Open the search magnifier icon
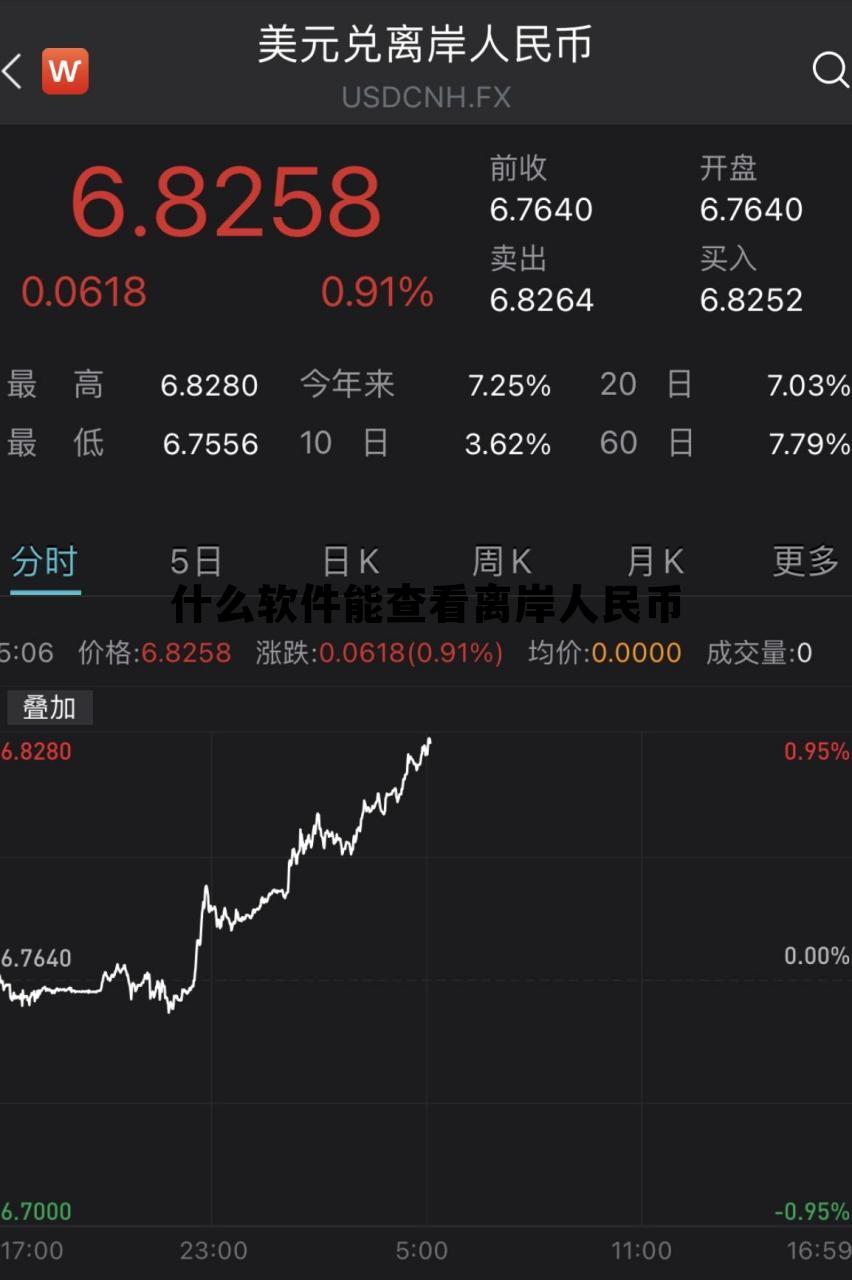This screenshot has height=1280, width=852. tap(829, 70)
